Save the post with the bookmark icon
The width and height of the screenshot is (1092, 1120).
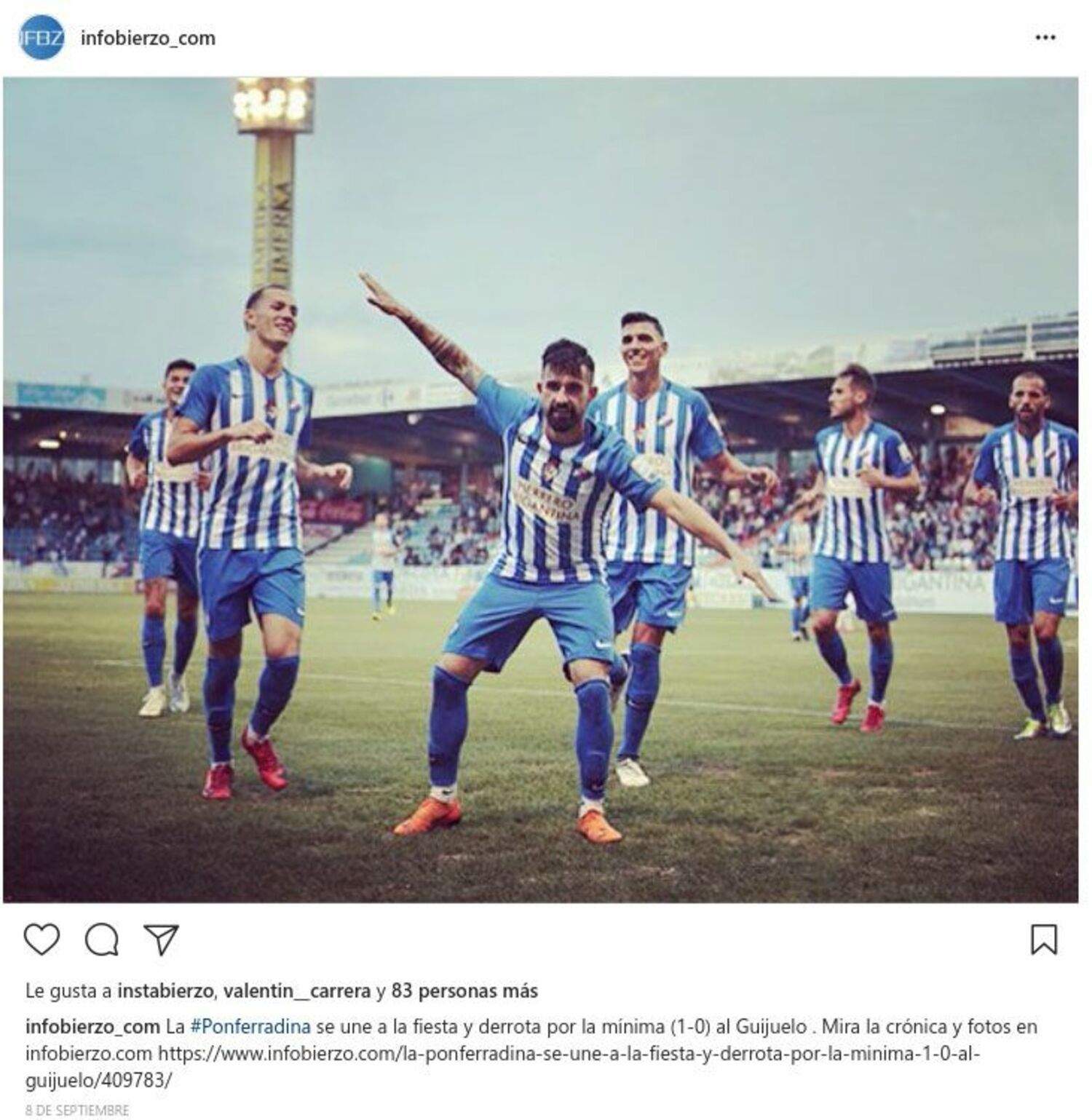[x=1044, y=940]
